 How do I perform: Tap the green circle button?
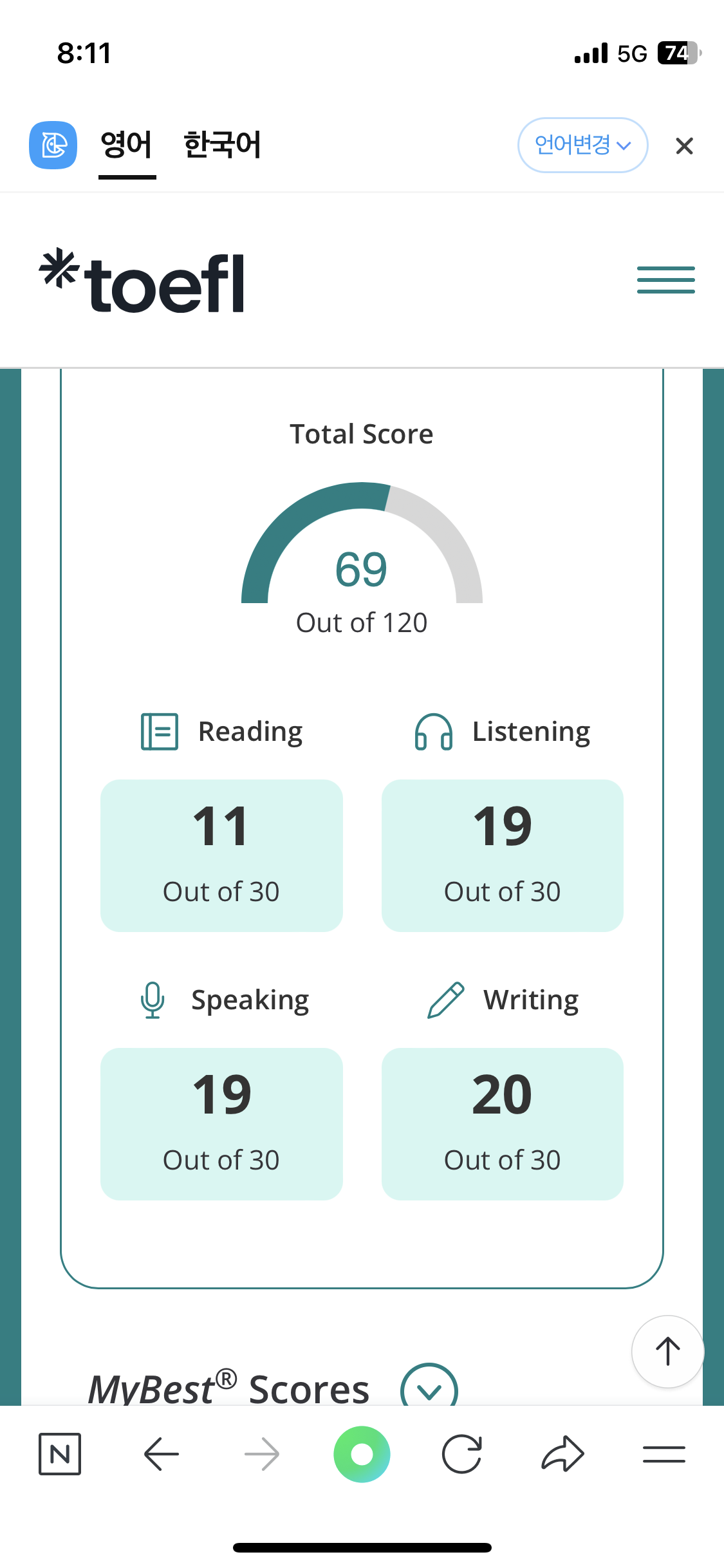click(362, 1454)
